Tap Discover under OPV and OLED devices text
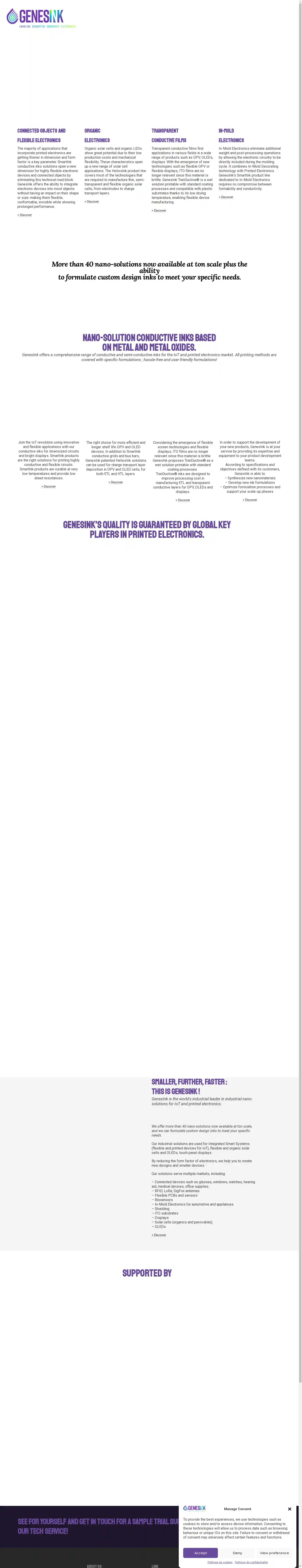 (116, 482)
